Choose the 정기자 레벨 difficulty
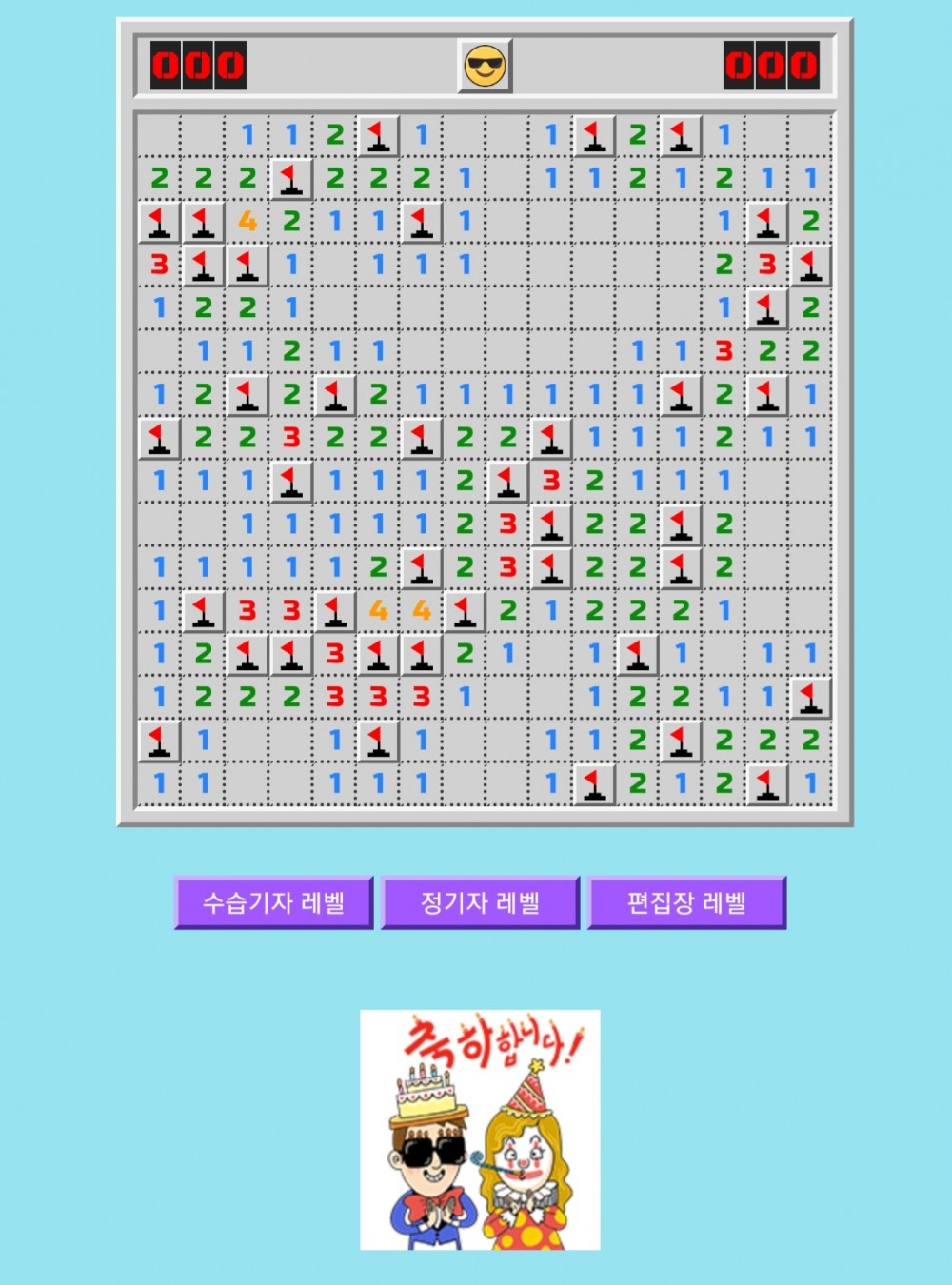This screenshot has height=1285, width=952. coord(480,902)
